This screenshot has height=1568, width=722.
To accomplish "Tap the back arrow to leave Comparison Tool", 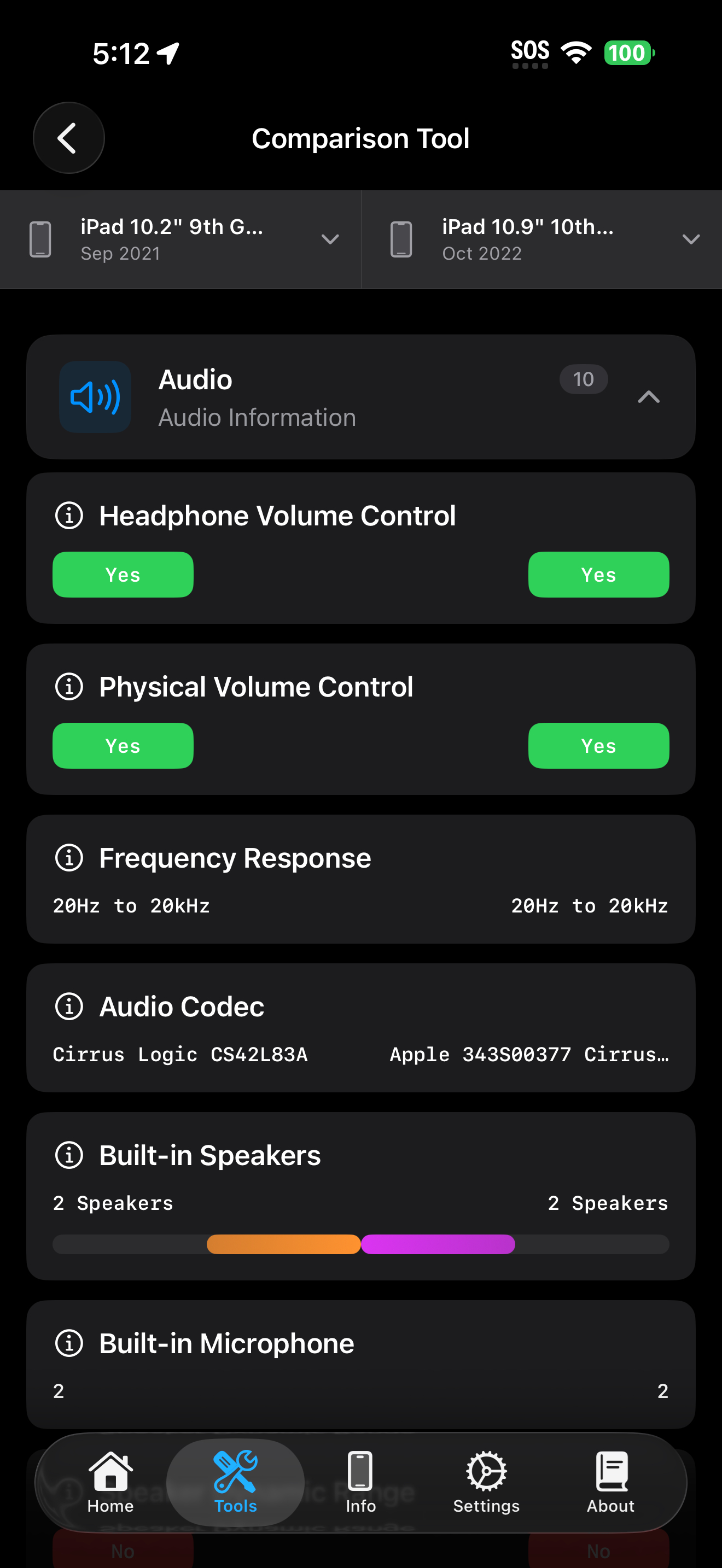I will 68,138.
